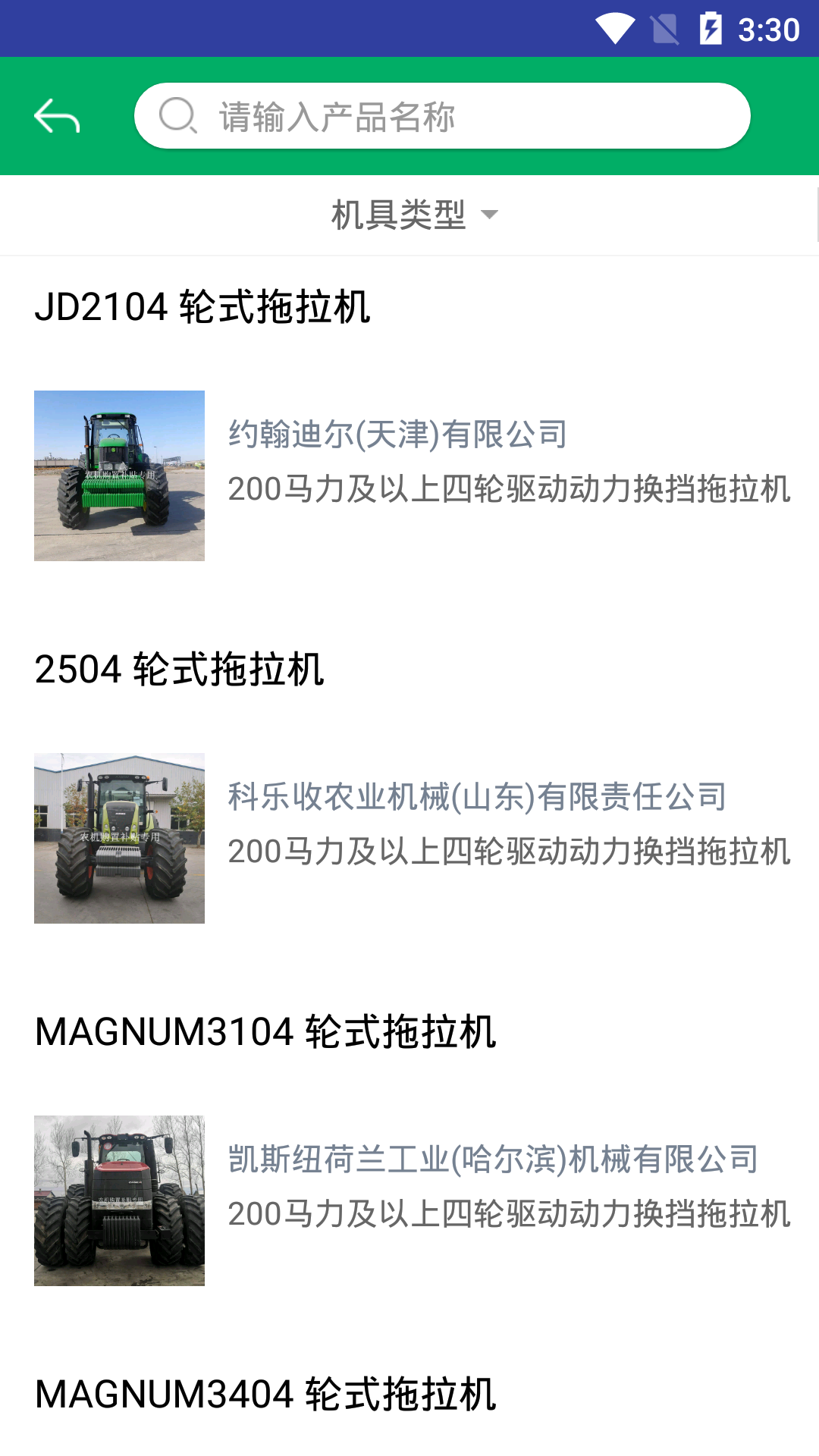This screenshot has width=819, height=1456.
Task: Select 科乐收农业机械 company name
Action: (x=476, y=795)
